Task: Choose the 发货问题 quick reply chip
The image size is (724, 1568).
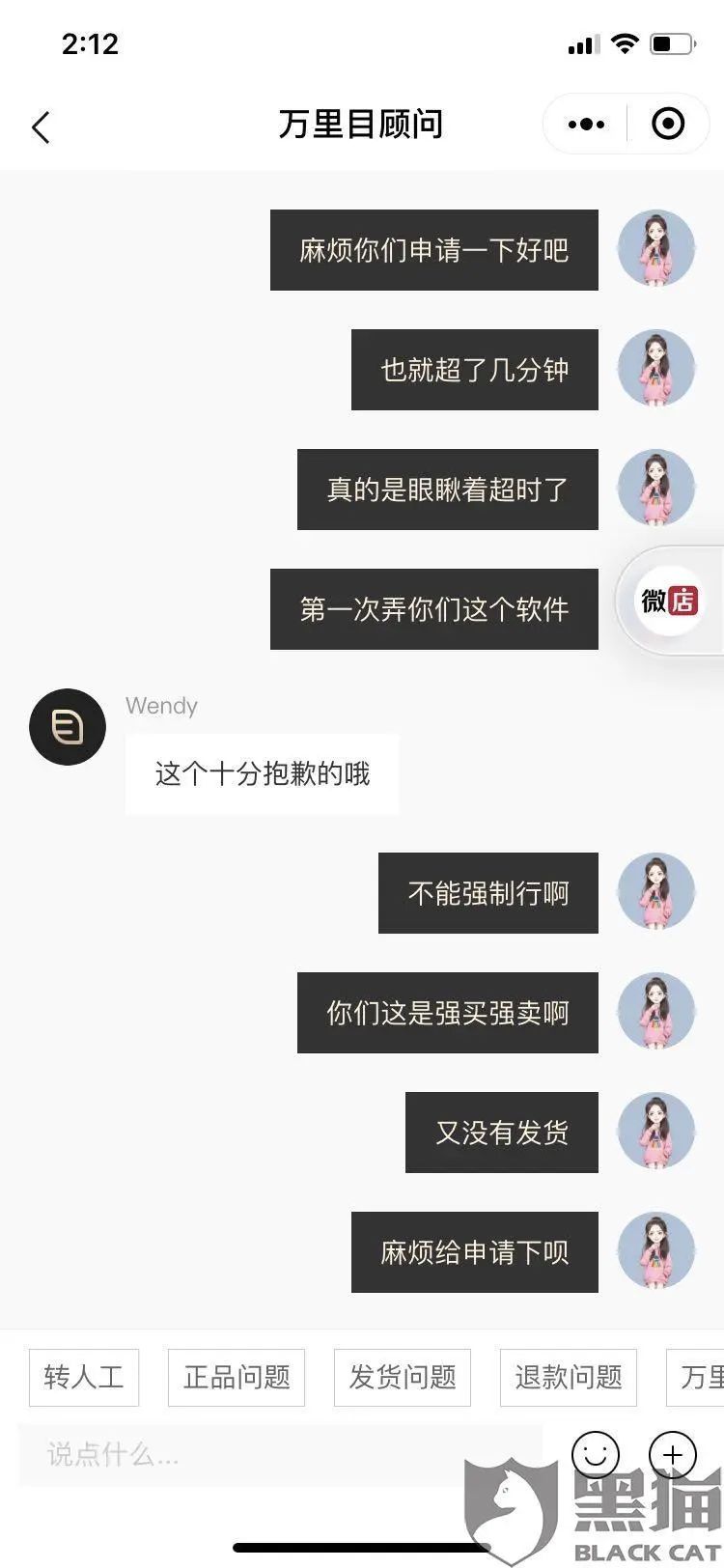Action: [x=402, y=1378]
